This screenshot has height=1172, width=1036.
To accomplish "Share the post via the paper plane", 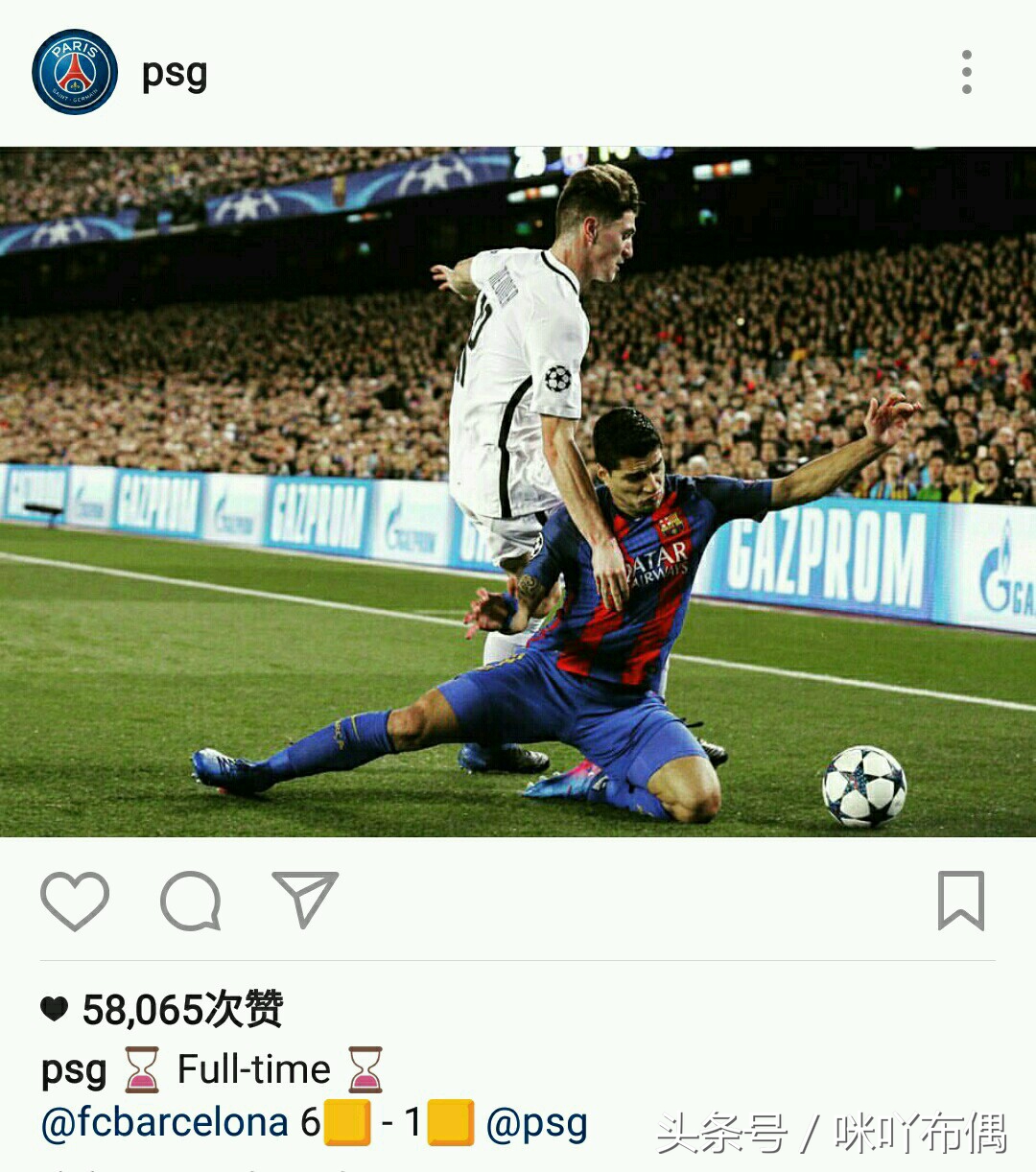I will click(x=305, y=899).
